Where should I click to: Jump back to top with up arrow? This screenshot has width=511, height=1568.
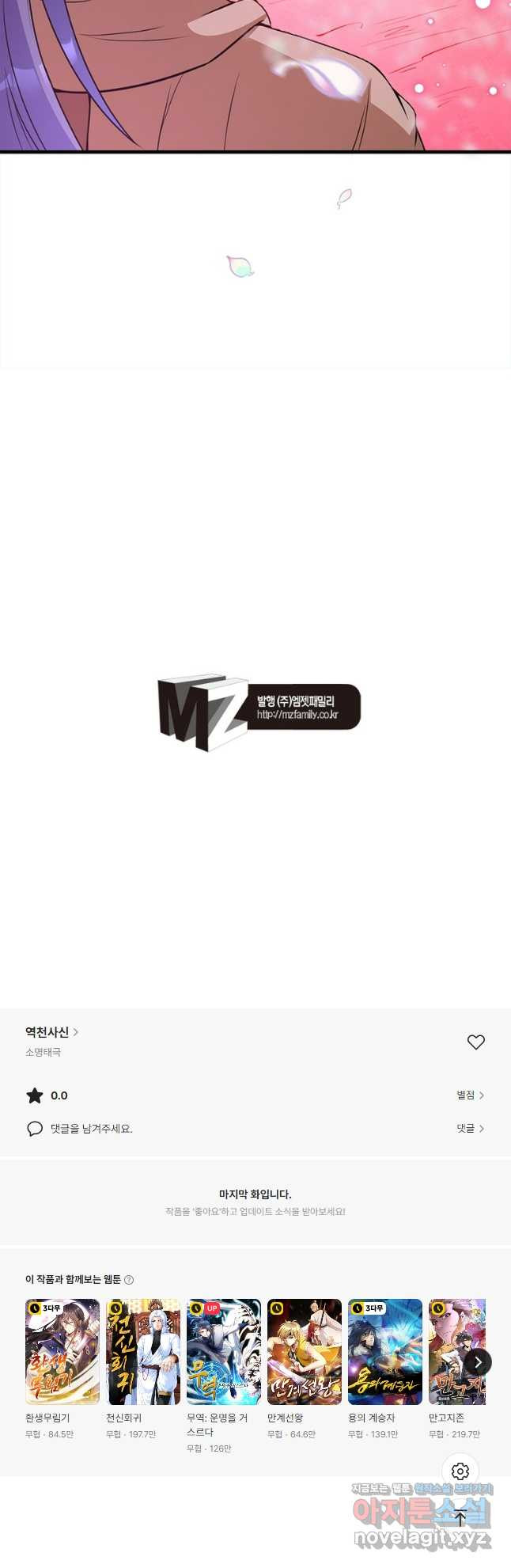coord(460,1517)
